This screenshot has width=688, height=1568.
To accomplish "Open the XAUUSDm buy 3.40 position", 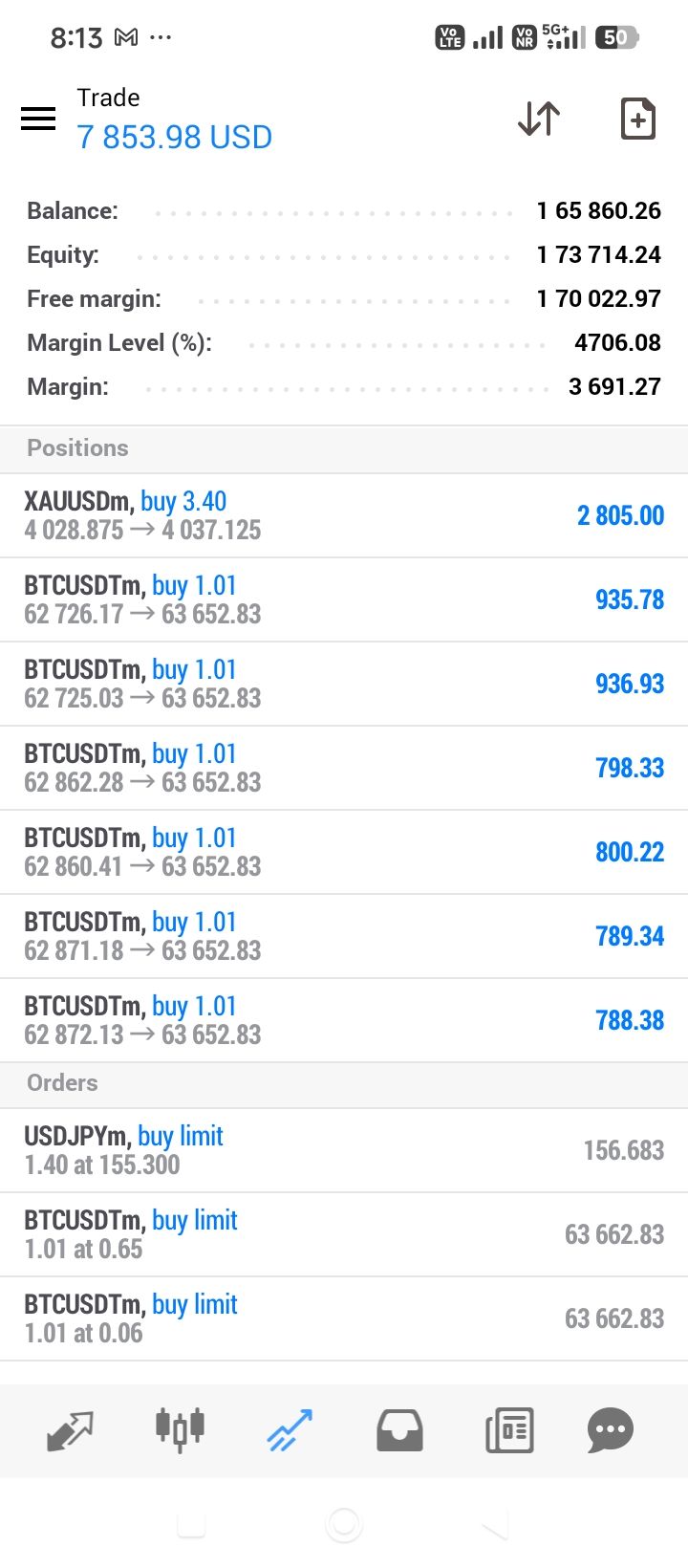I will 344,516.
